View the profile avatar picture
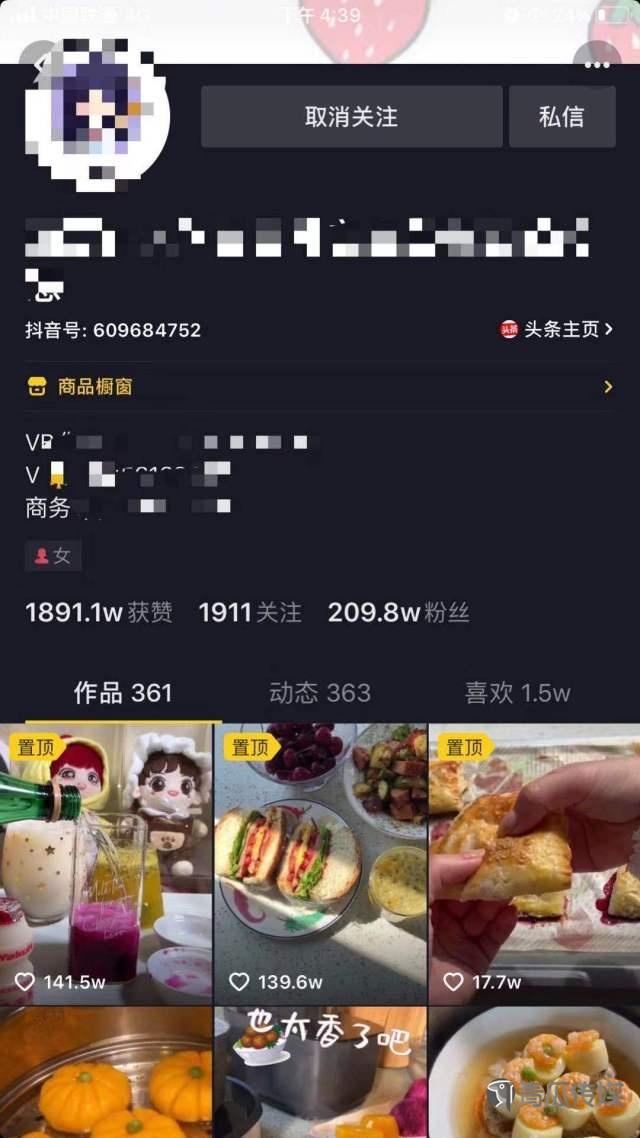The width and height of the screenshot is (640, 1138). click(98, 113)
